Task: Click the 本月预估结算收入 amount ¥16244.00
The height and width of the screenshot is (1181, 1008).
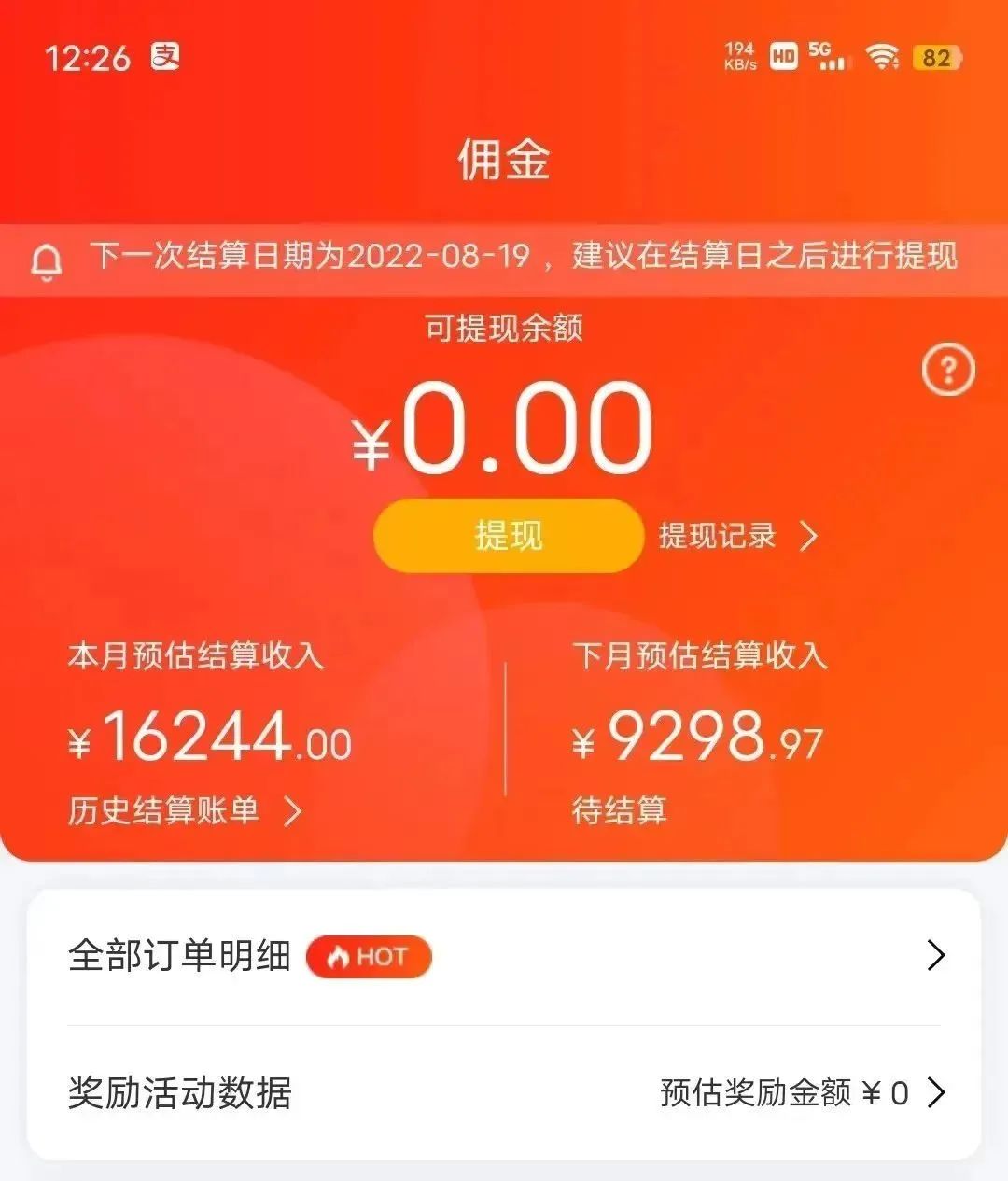Action: [x=210, y=738]
